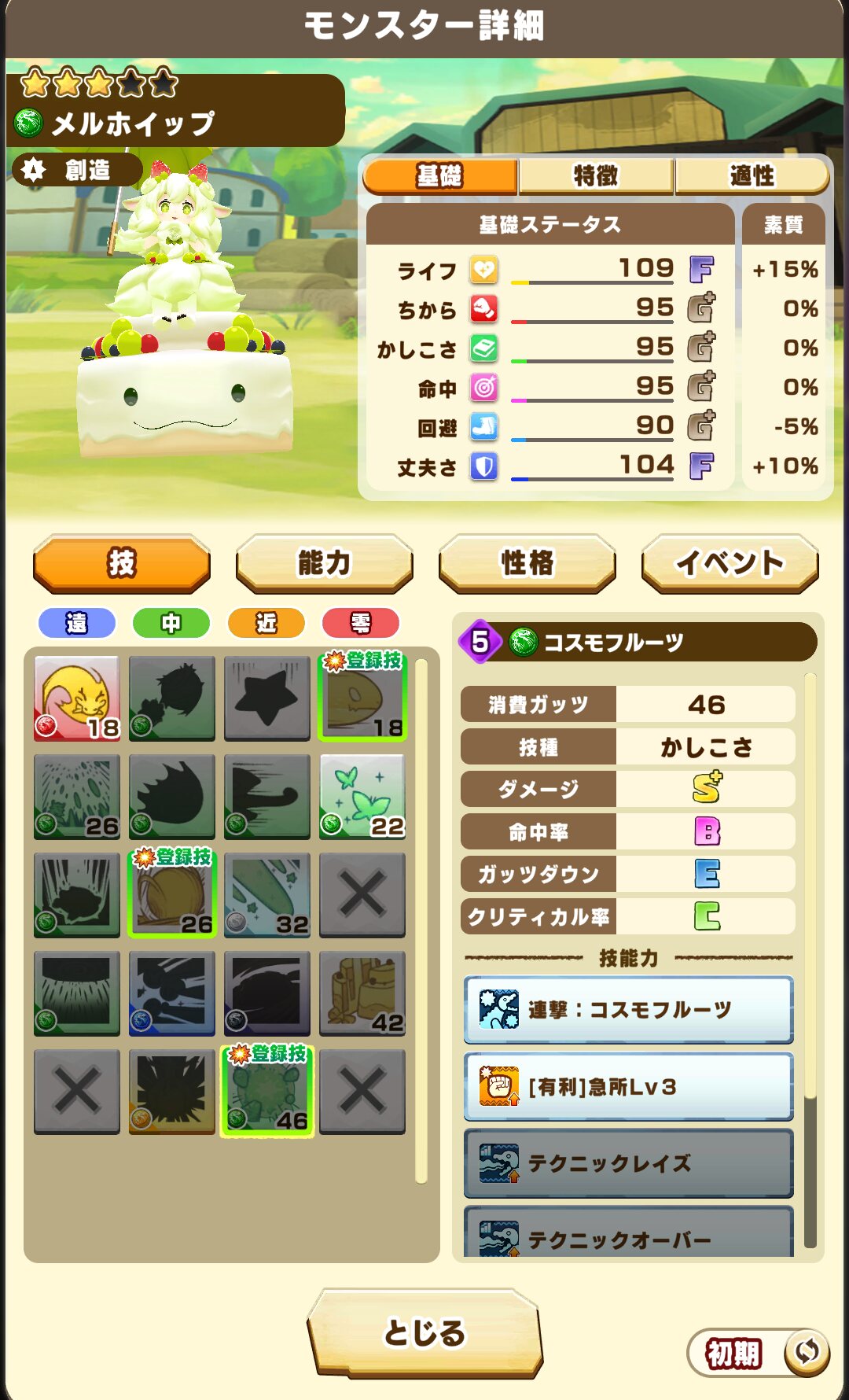Open 連撃：コスモフルーツ skill ability

(628, 1010)
